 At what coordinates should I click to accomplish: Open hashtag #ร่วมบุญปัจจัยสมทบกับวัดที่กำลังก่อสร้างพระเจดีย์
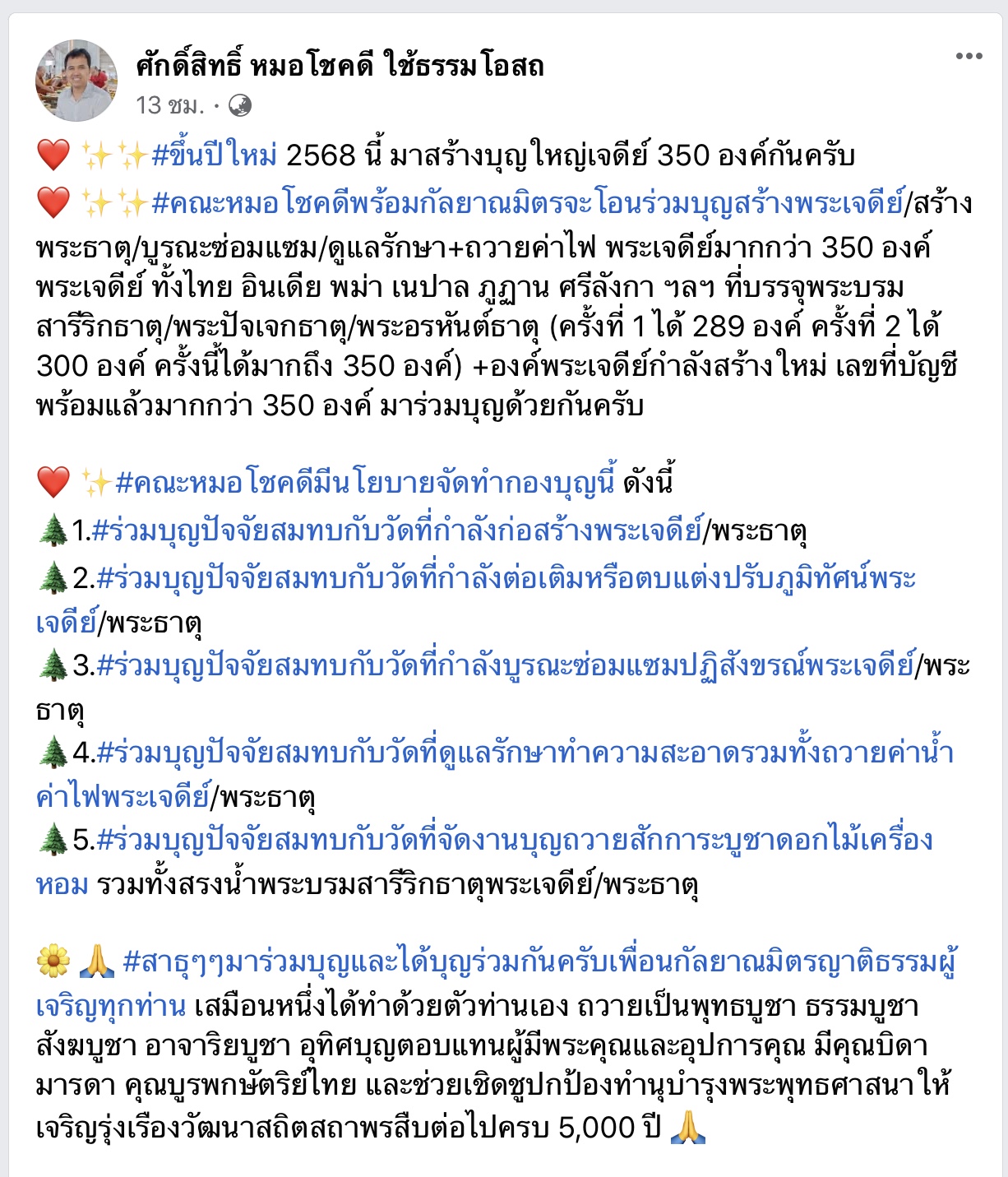point(397,531)
